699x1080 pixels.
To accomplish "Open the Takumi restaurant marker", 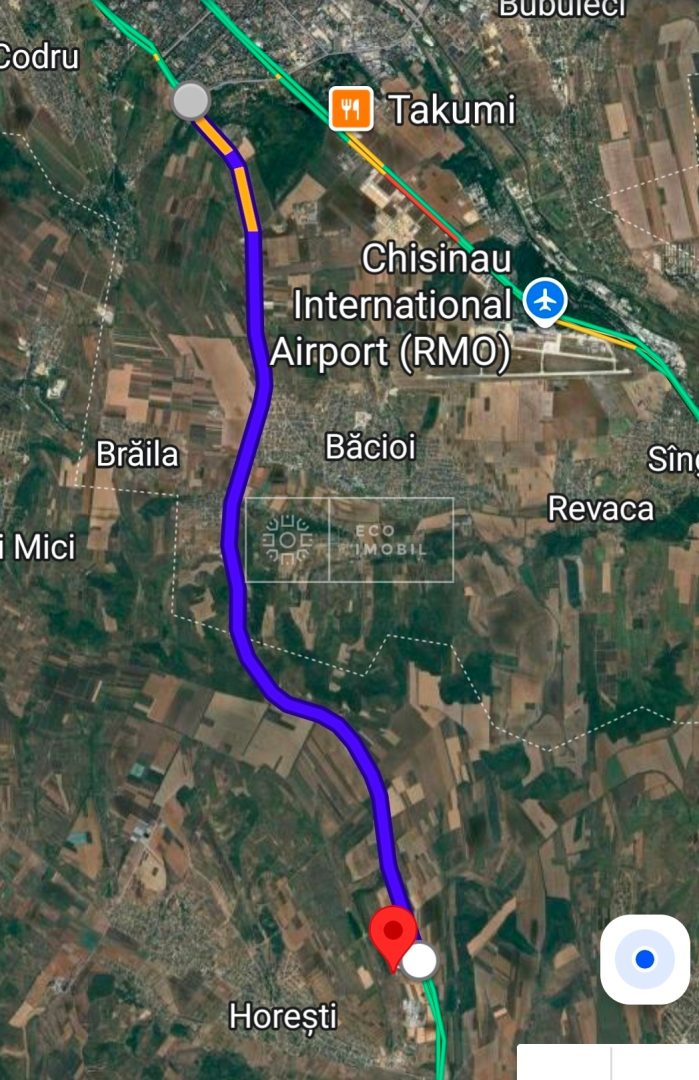I will [351, 108].
